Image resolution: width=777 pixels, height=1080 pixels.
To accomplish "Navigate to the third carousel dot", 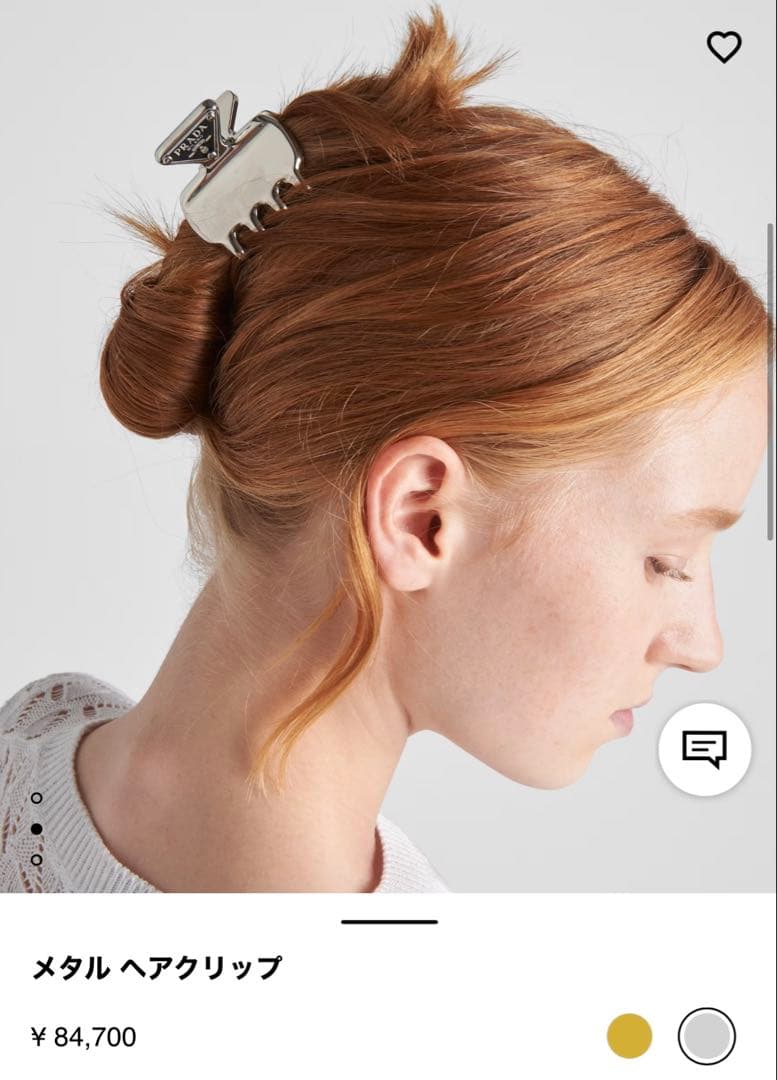I will 38,859.
